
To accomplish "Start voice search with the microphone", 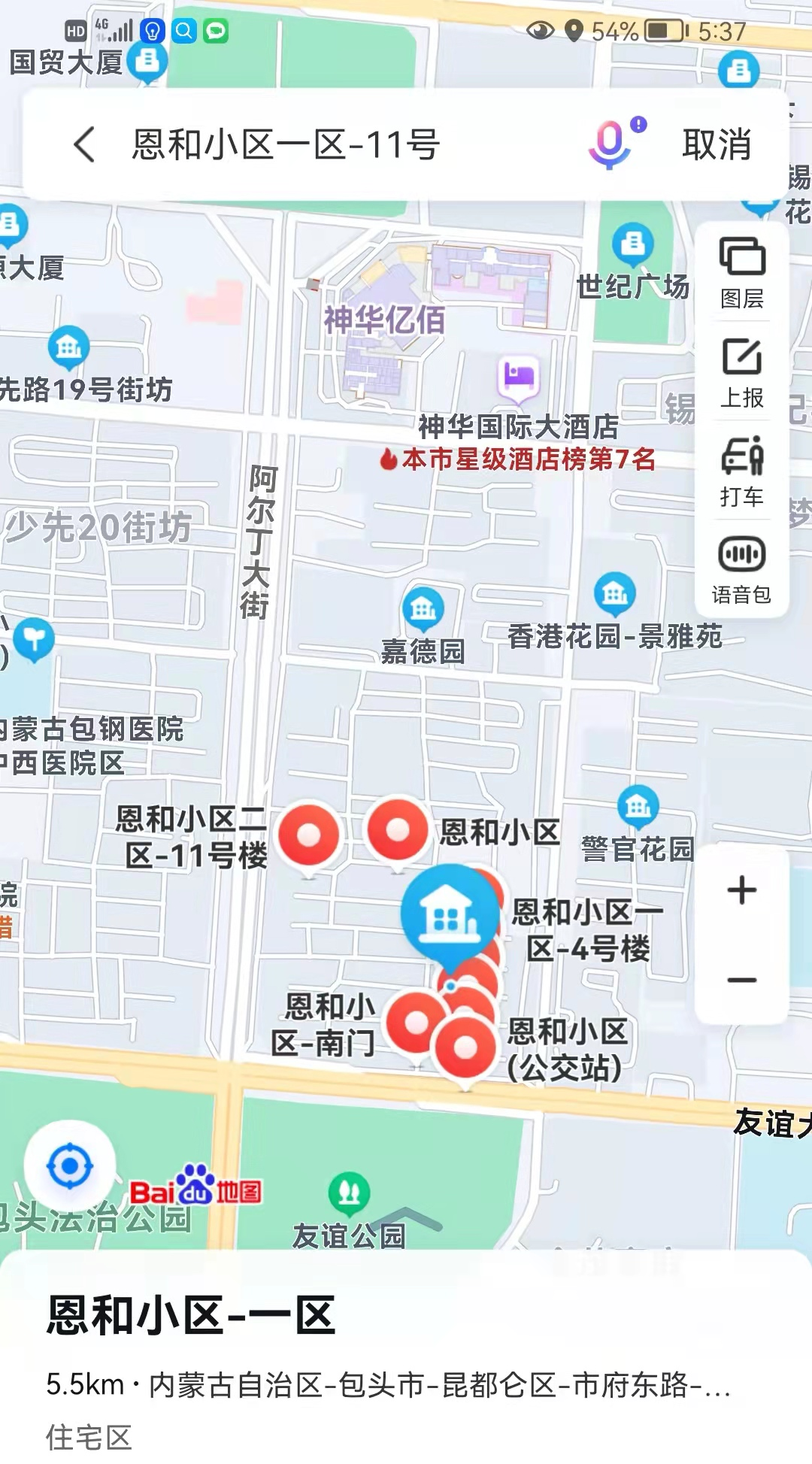I will coord(611,144).
